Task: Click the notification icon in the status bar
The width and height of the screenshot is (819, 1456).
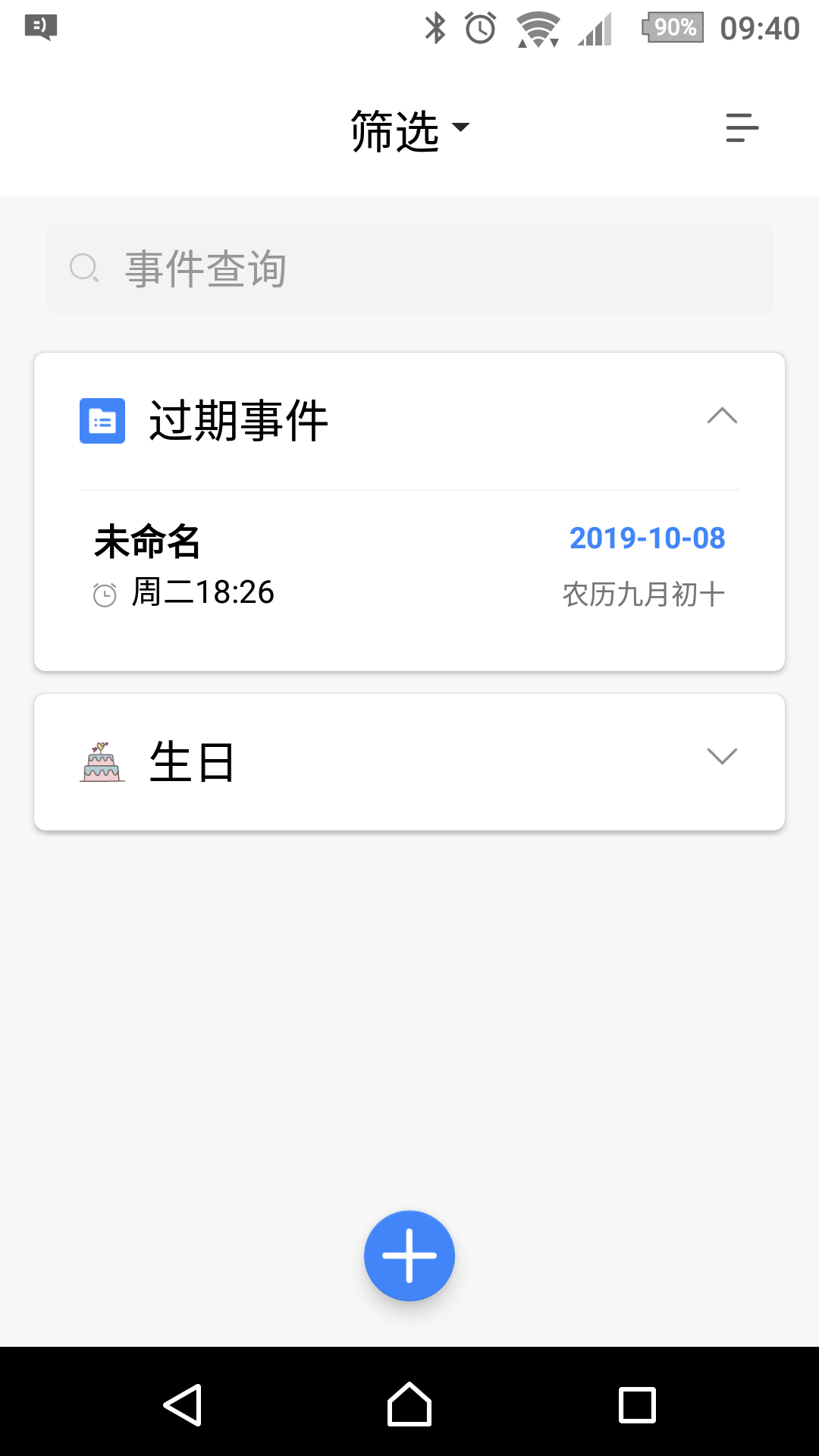Action: tap(42, 29)
